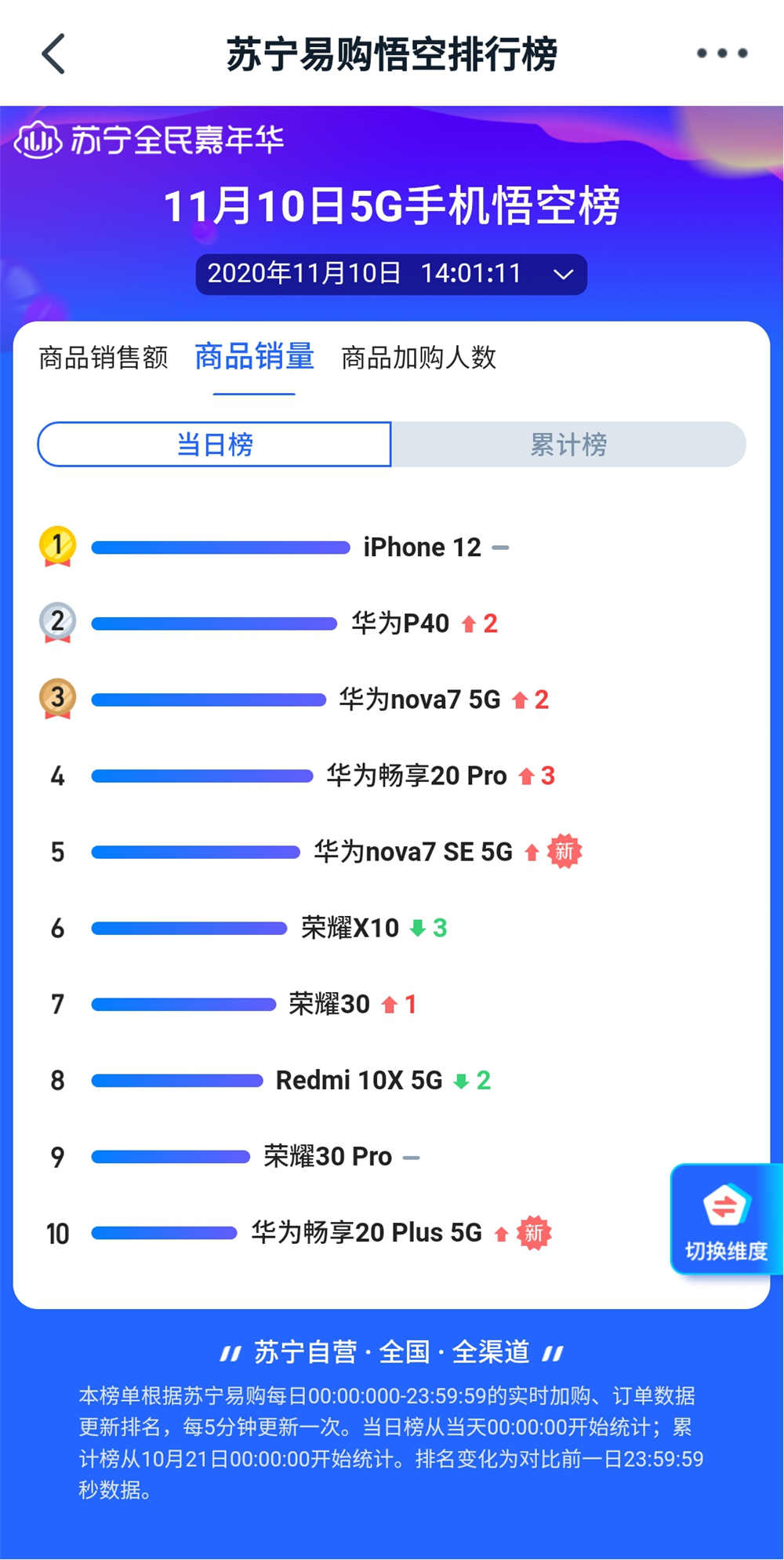Switch to the 商品销售额 tab
This screenshot has width=784, height=1560.
[x=103, y=358]
